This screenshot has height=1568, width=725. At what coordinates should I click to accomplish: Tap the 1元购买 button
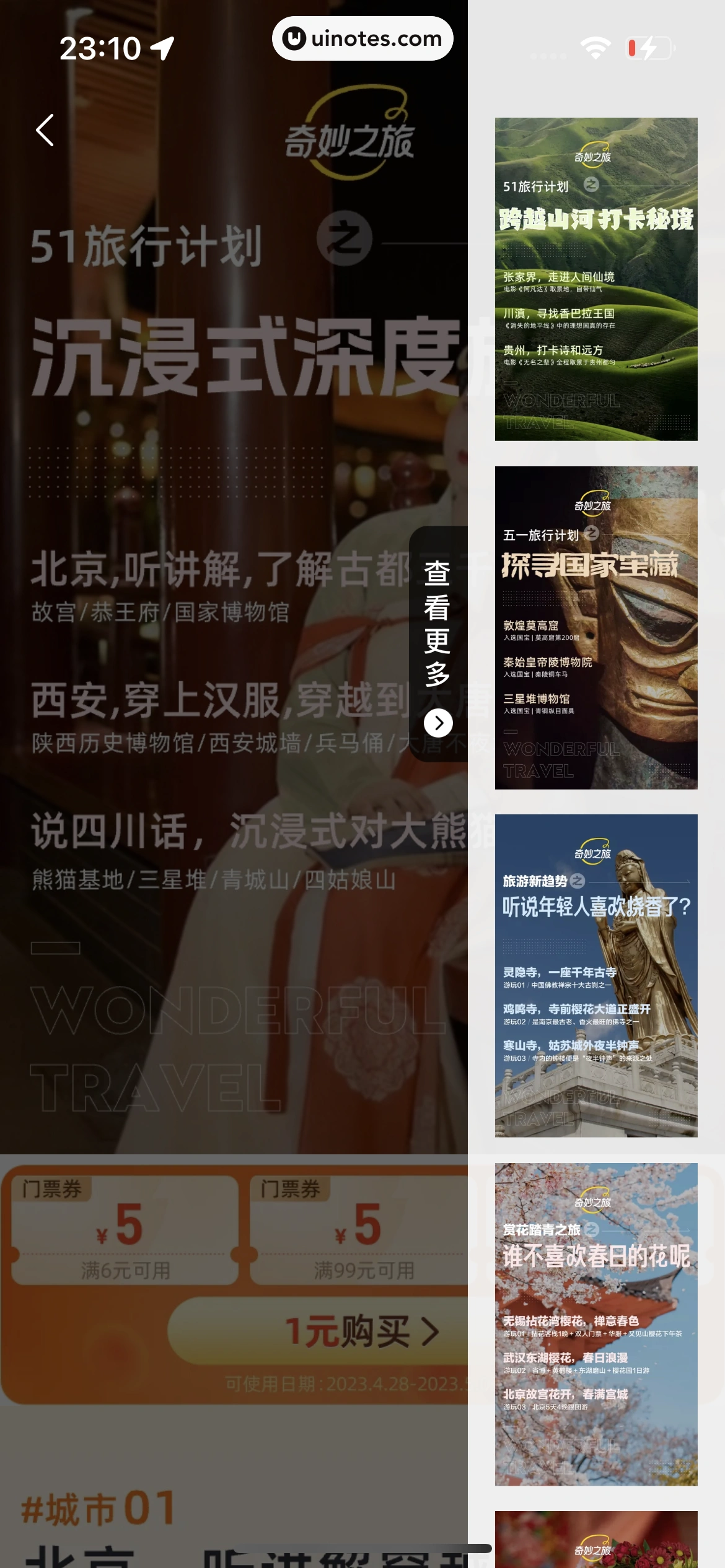point(347,1331)
